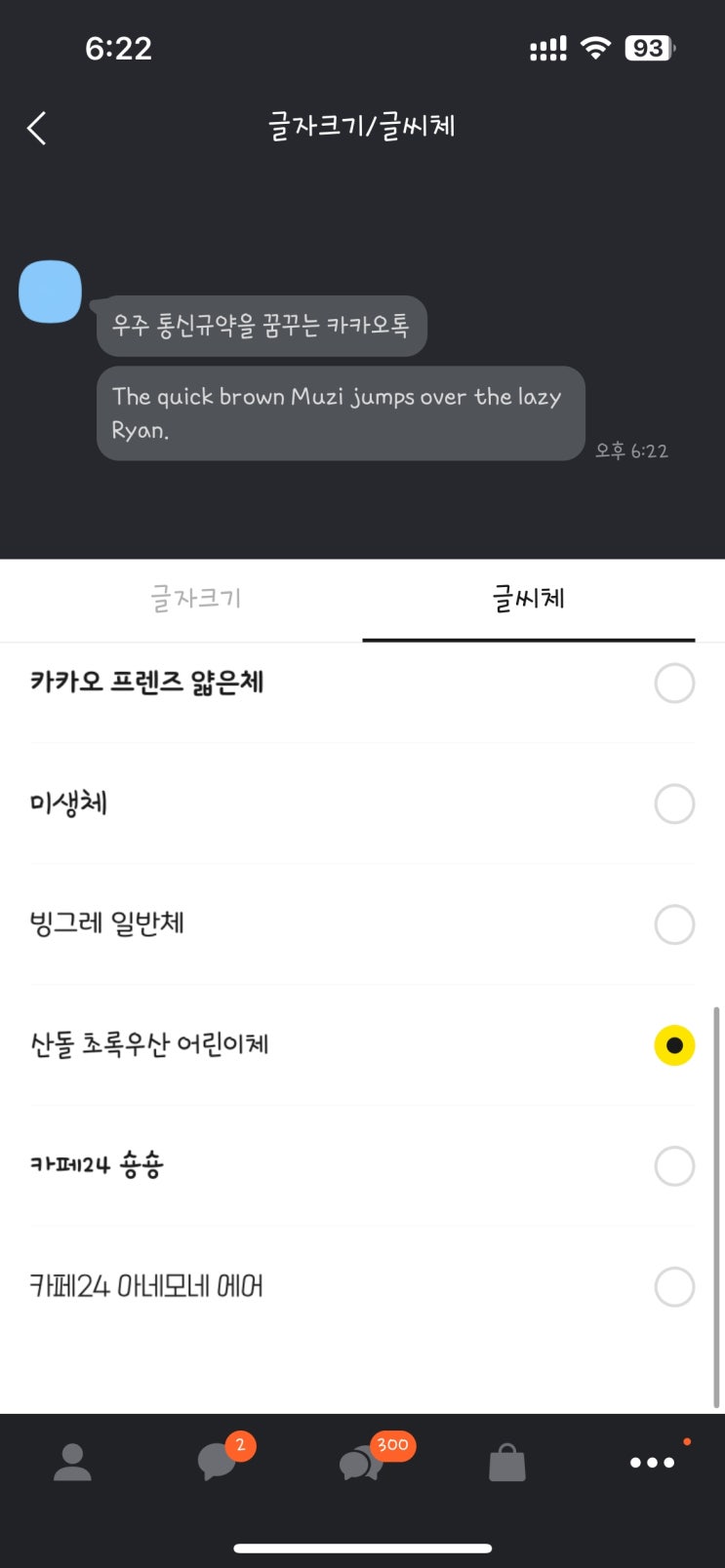The width and height of the screenshot is (725, 1568).
Task: Open the 글씨체 tab
Action: click(x=528, y=599)
